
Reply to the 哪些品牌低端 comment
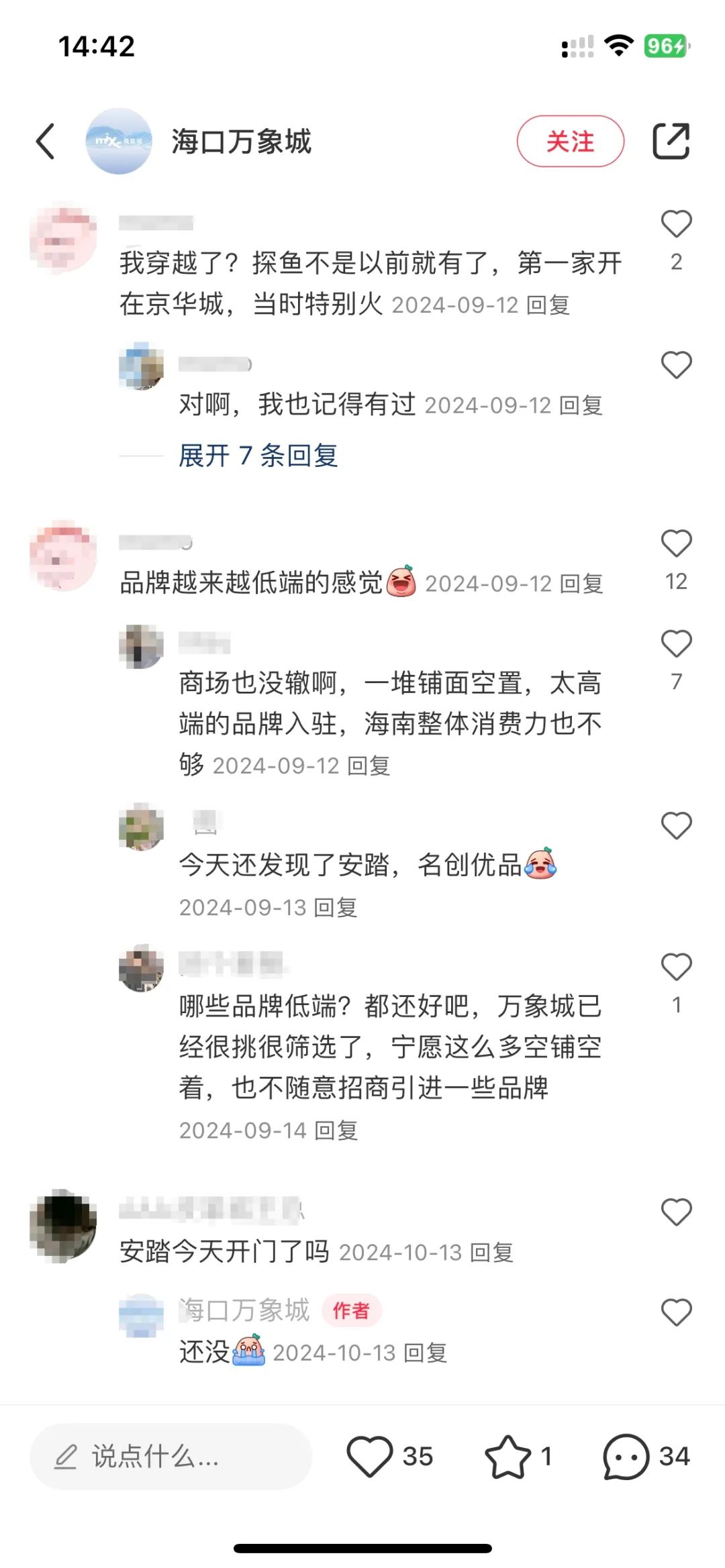pyautogui.click(x=336, y=1131)
